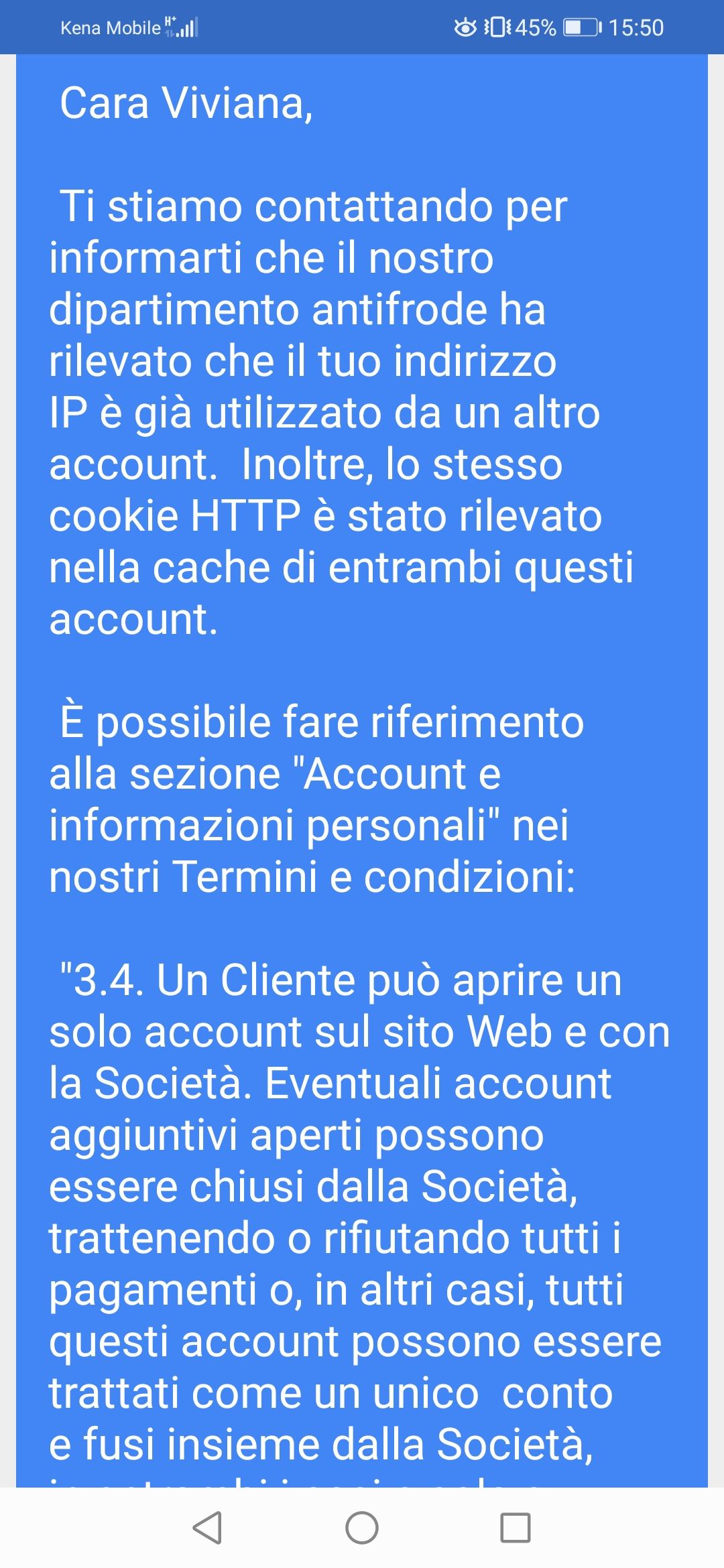Image resolution: width=724 pixels, height=1568 pixels.
Task: Open the recent apps view
Action: coord(516,1528)
